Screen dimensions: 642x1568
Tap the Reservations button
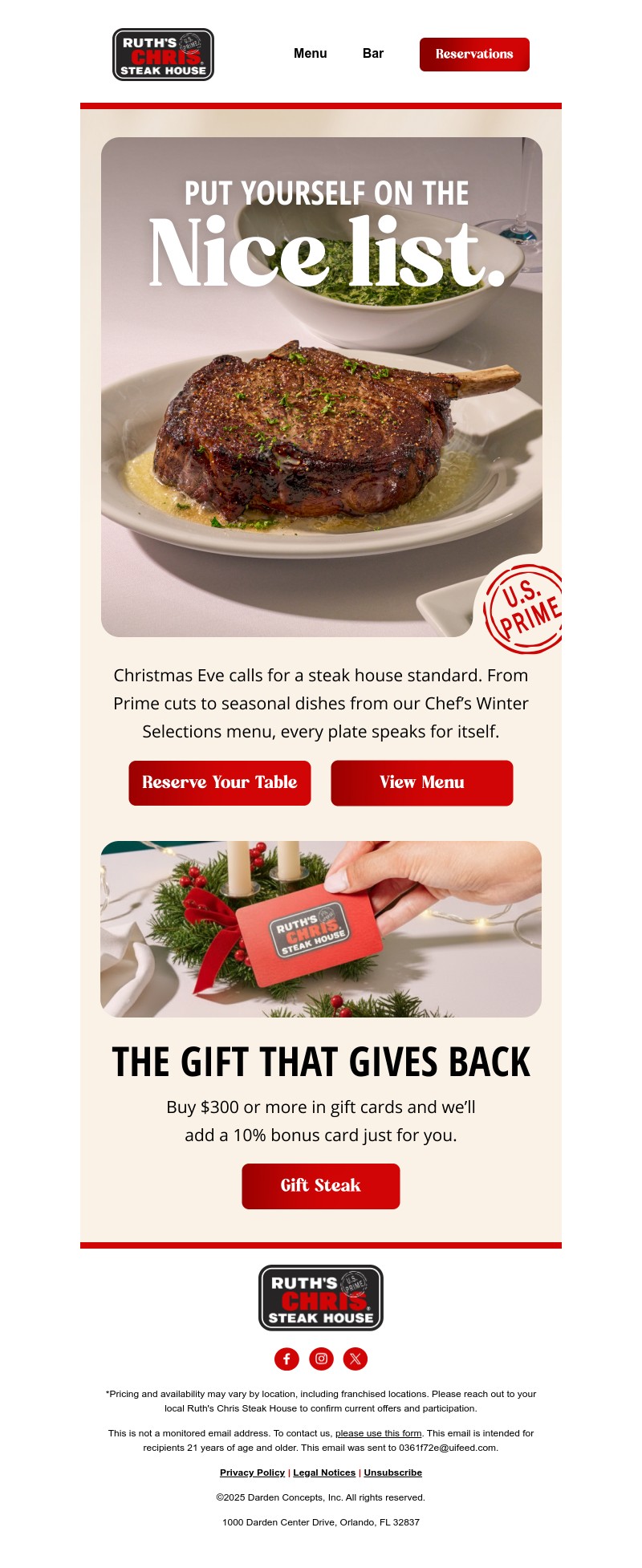pyautogui.click(x=474, y=55)
